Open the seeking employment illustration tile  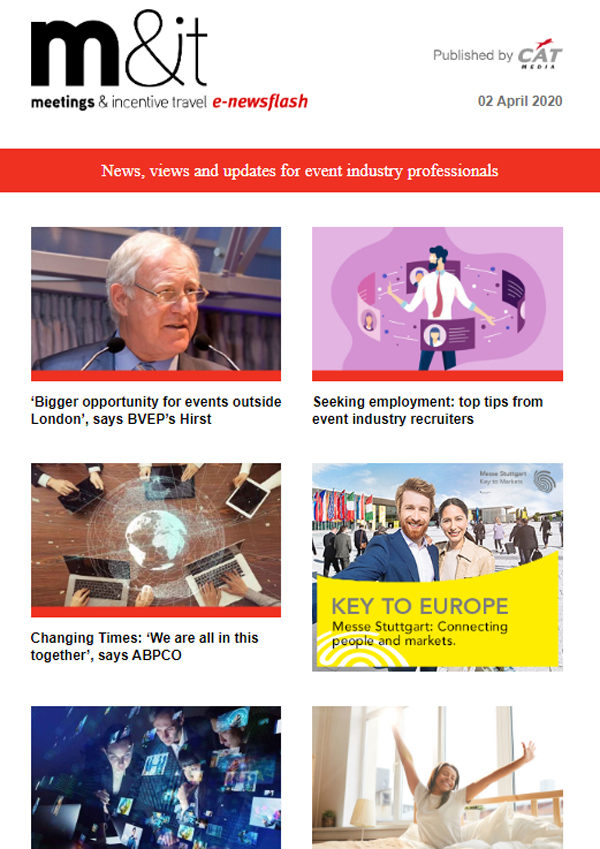[x=437, y=299]
